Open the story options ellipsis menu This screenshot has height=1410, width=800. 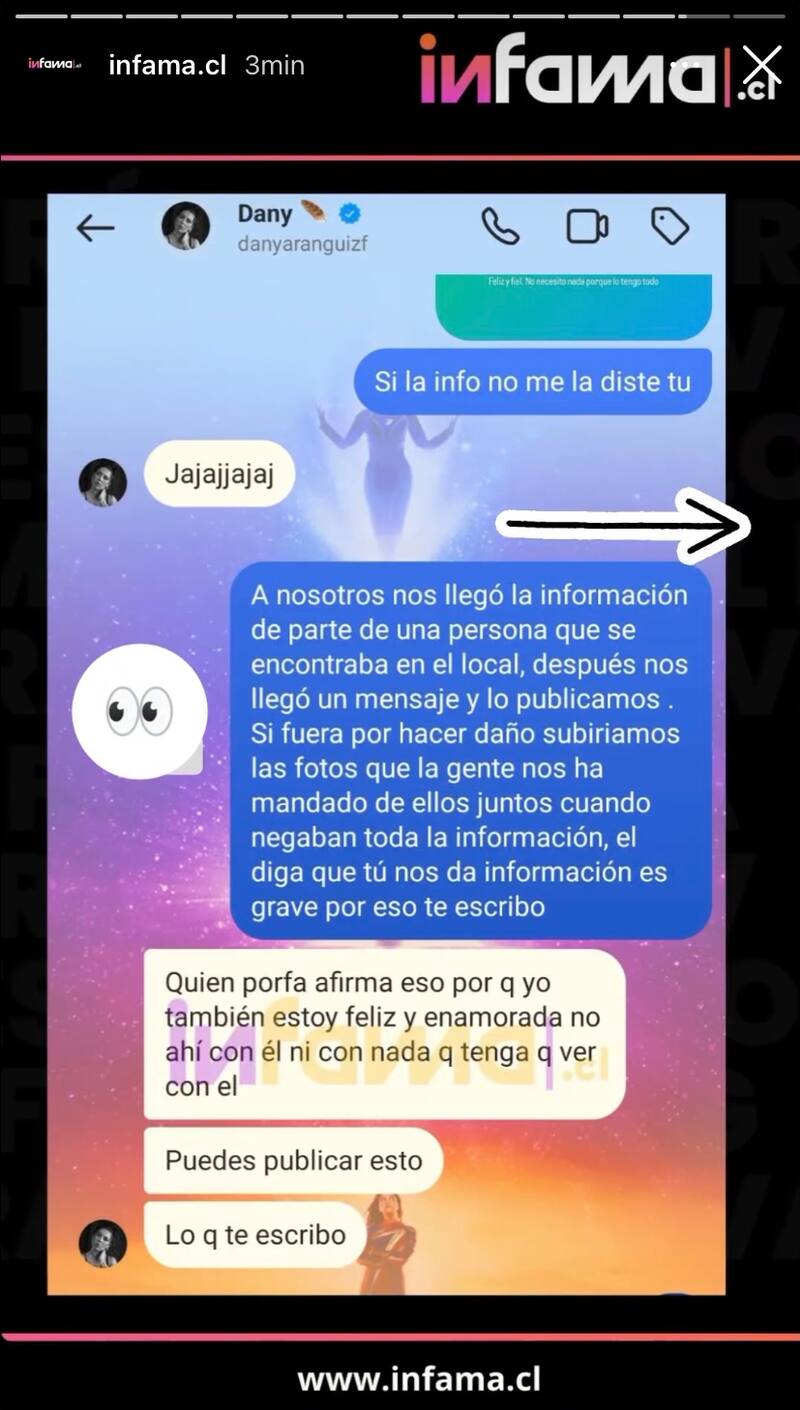pyautogui.click(x=686, y=65)
